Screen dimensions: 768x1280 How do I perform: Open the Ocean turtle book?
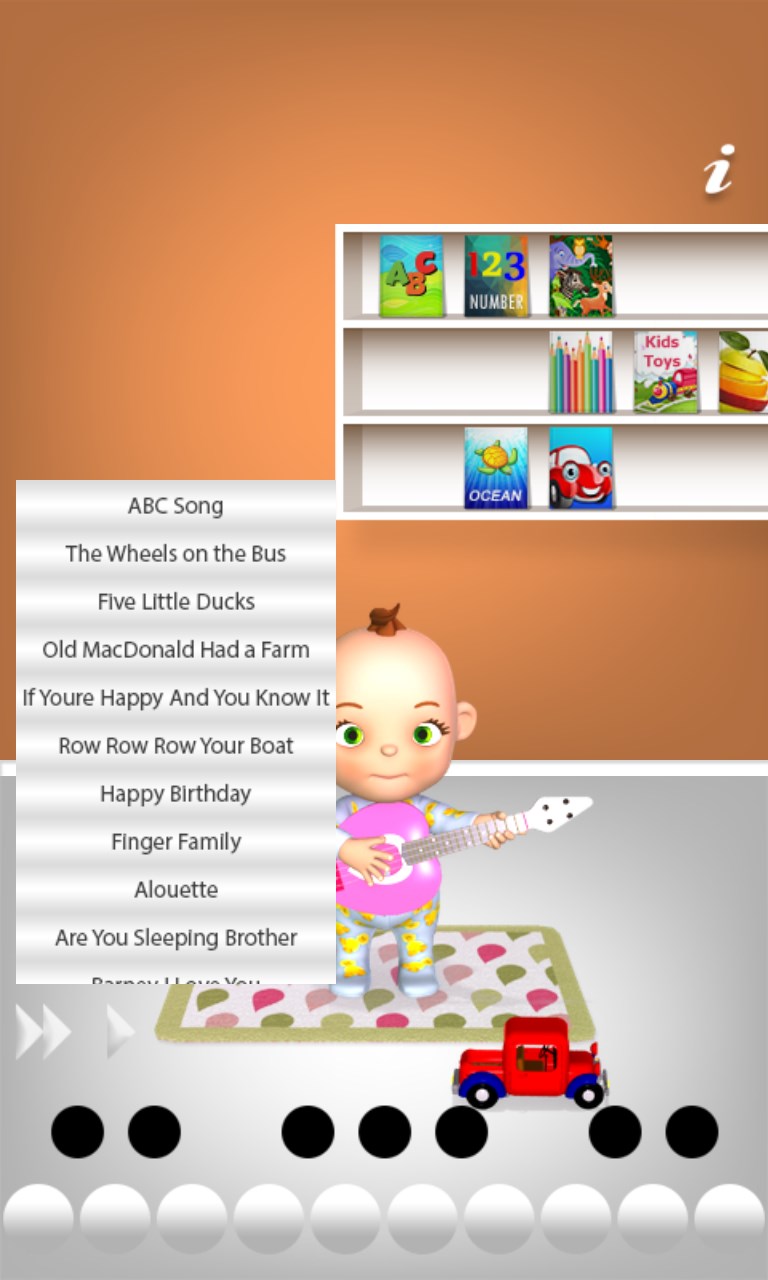[496, 468]
